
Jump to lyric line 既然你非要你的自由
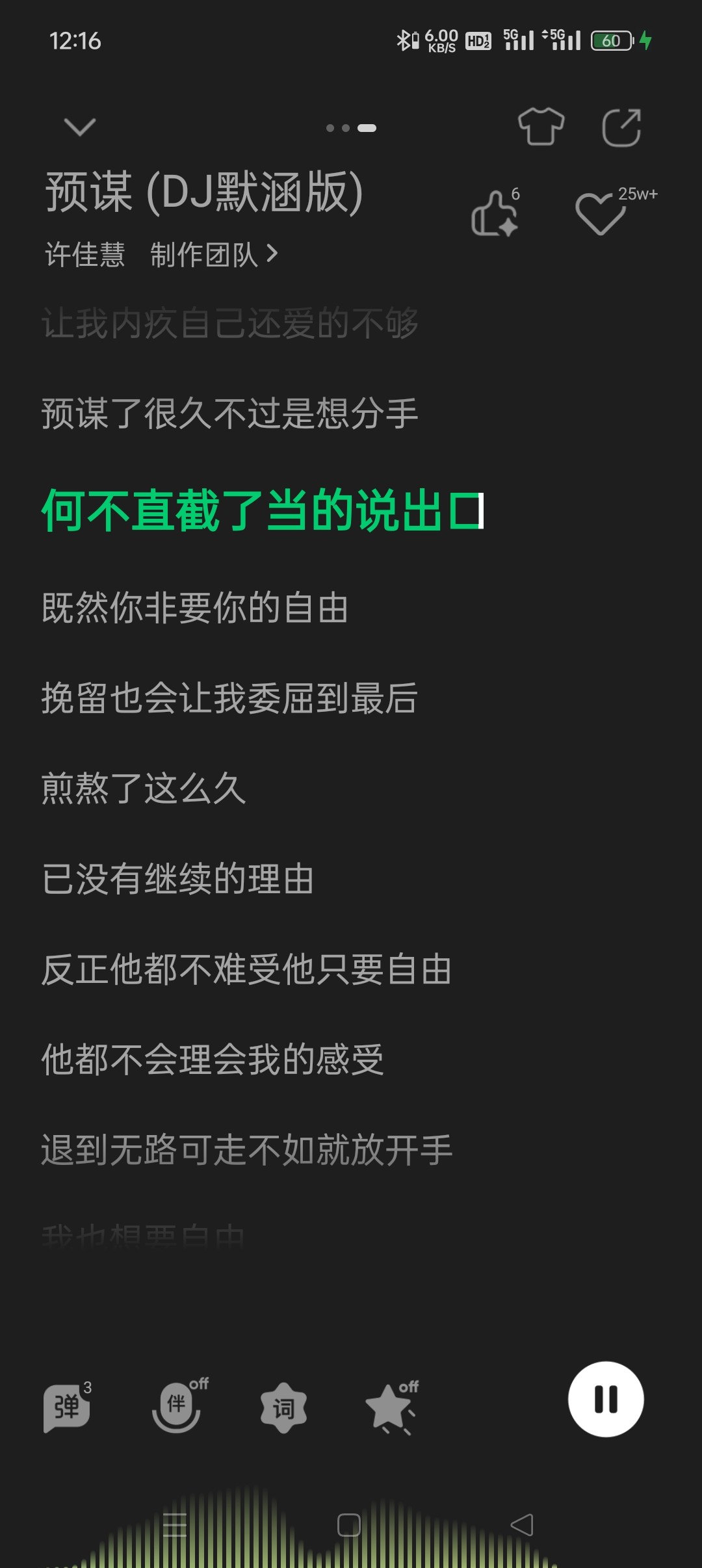click(x=195, y=608)
